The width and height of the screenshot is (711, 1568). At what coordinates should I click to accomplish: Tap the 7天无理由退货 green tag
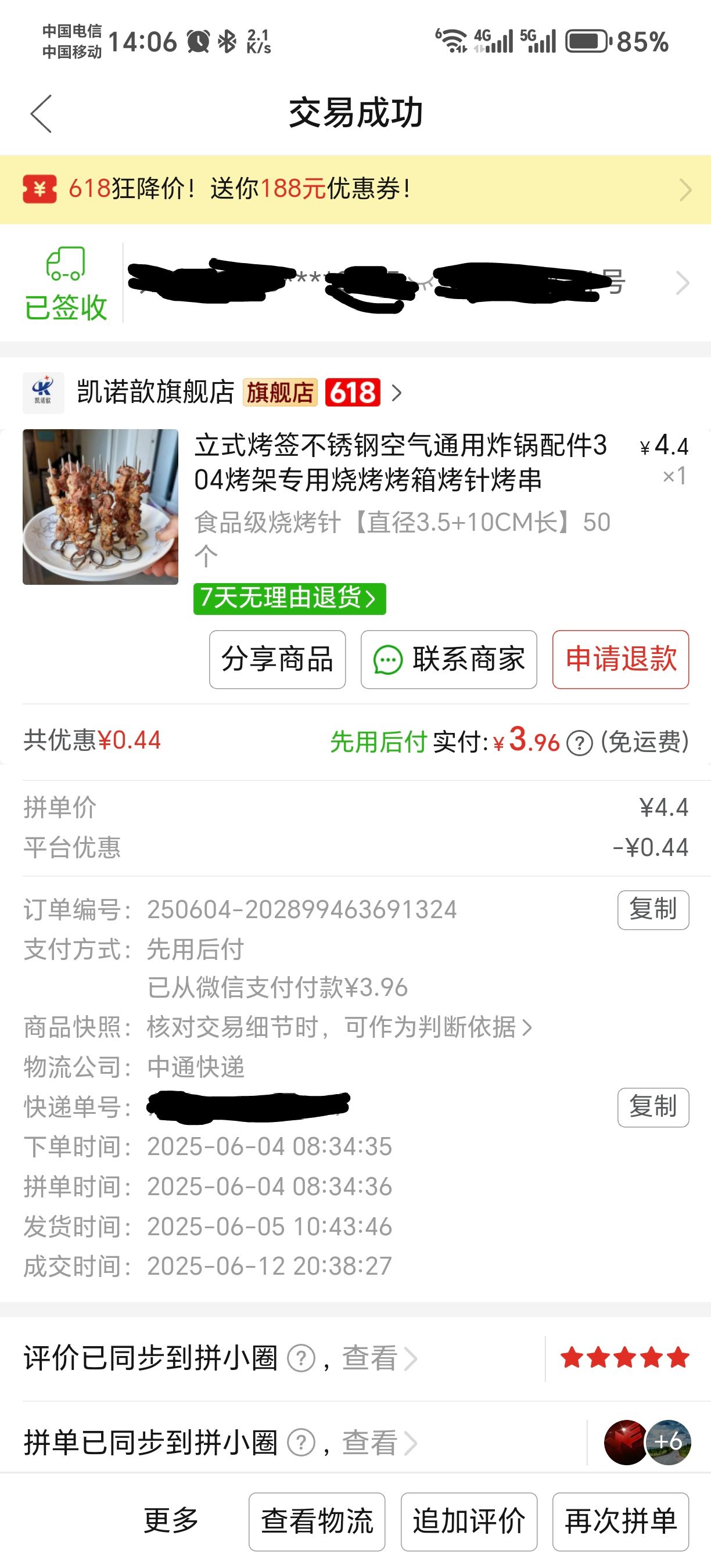tap(290, 598)
